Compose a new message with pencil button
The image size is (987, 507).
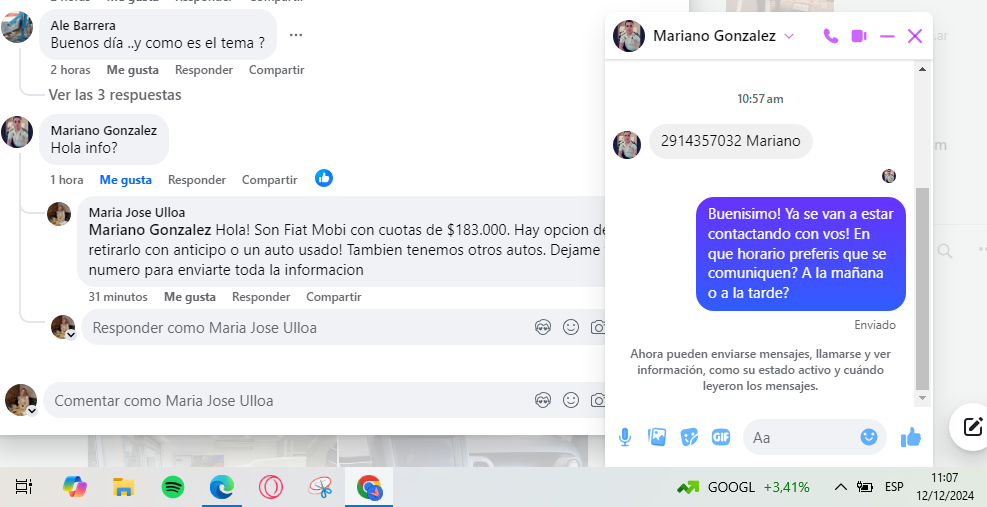click(x=971, y=427)
